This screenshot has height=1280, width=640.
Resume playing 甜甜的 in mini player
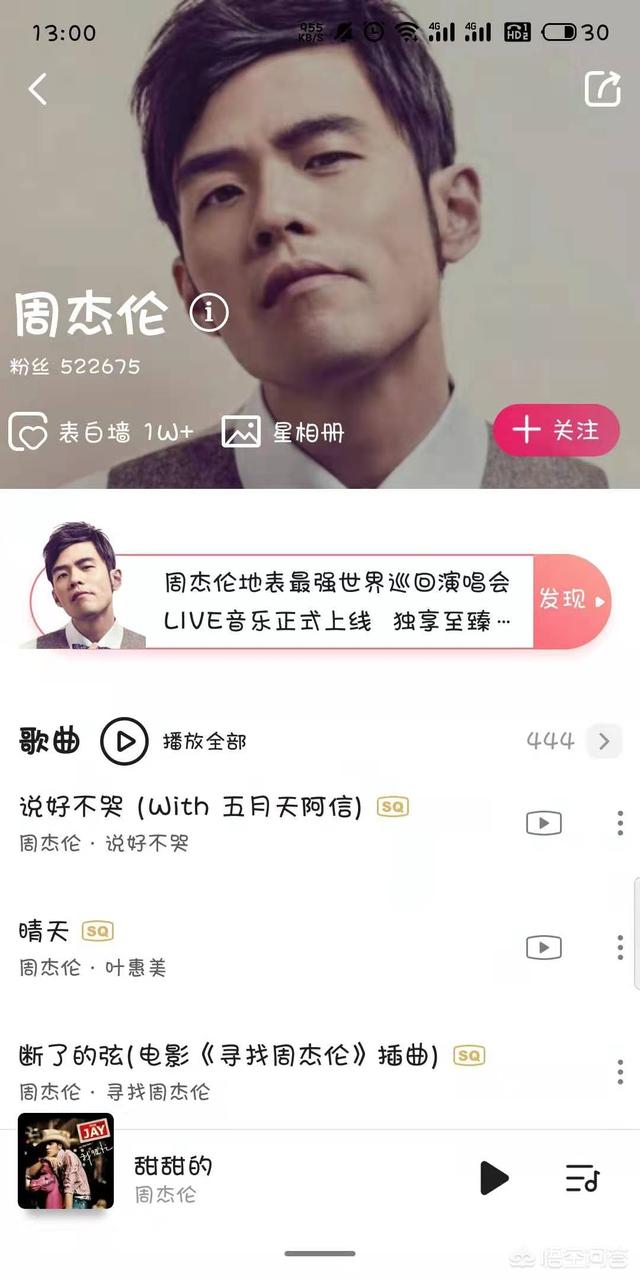coord(493,1178)
